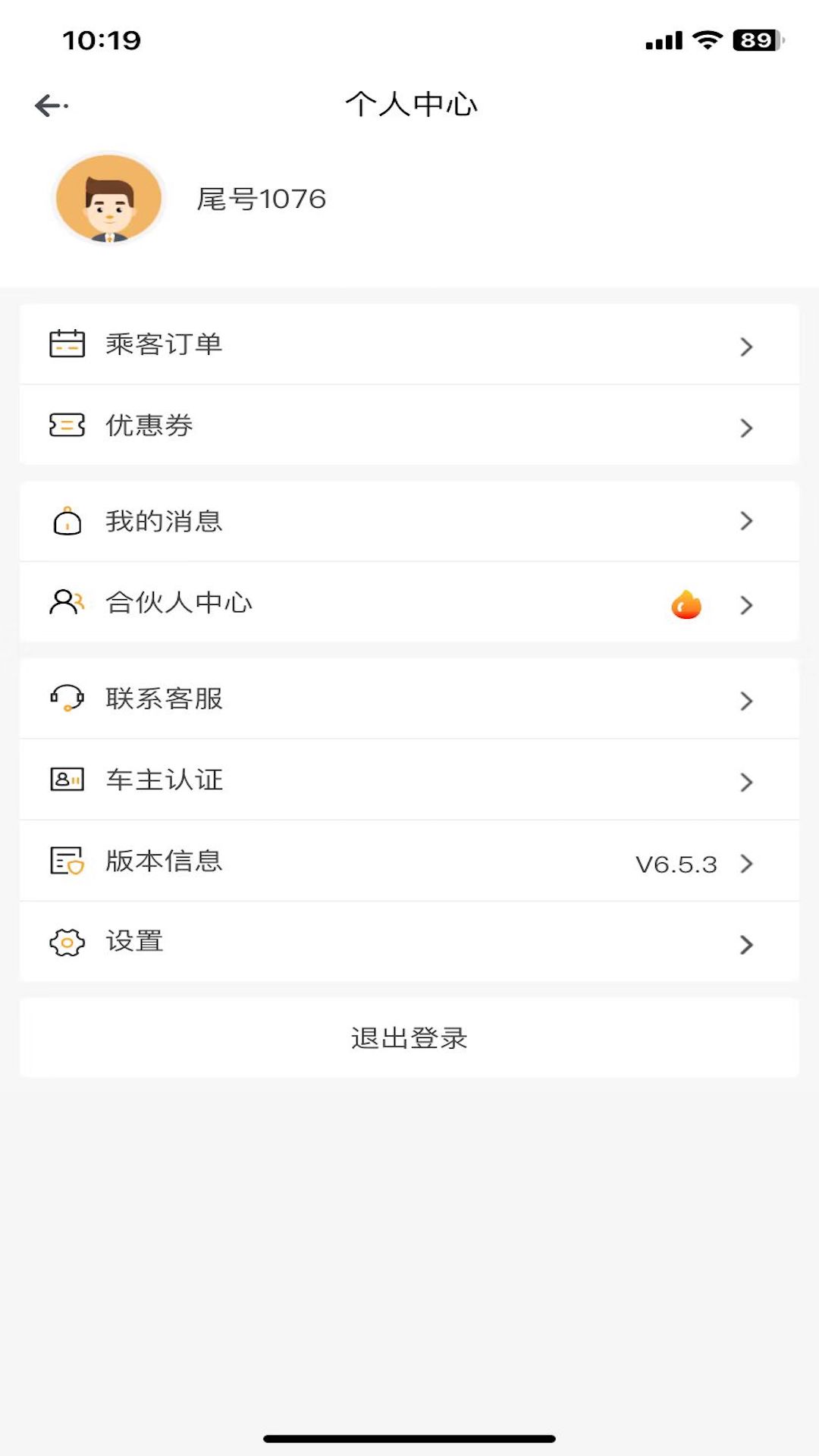The height and width of the screenshot is (1456, 819).
Task: Tap 退出登录 to log out
Action: tap(409, 1038)
